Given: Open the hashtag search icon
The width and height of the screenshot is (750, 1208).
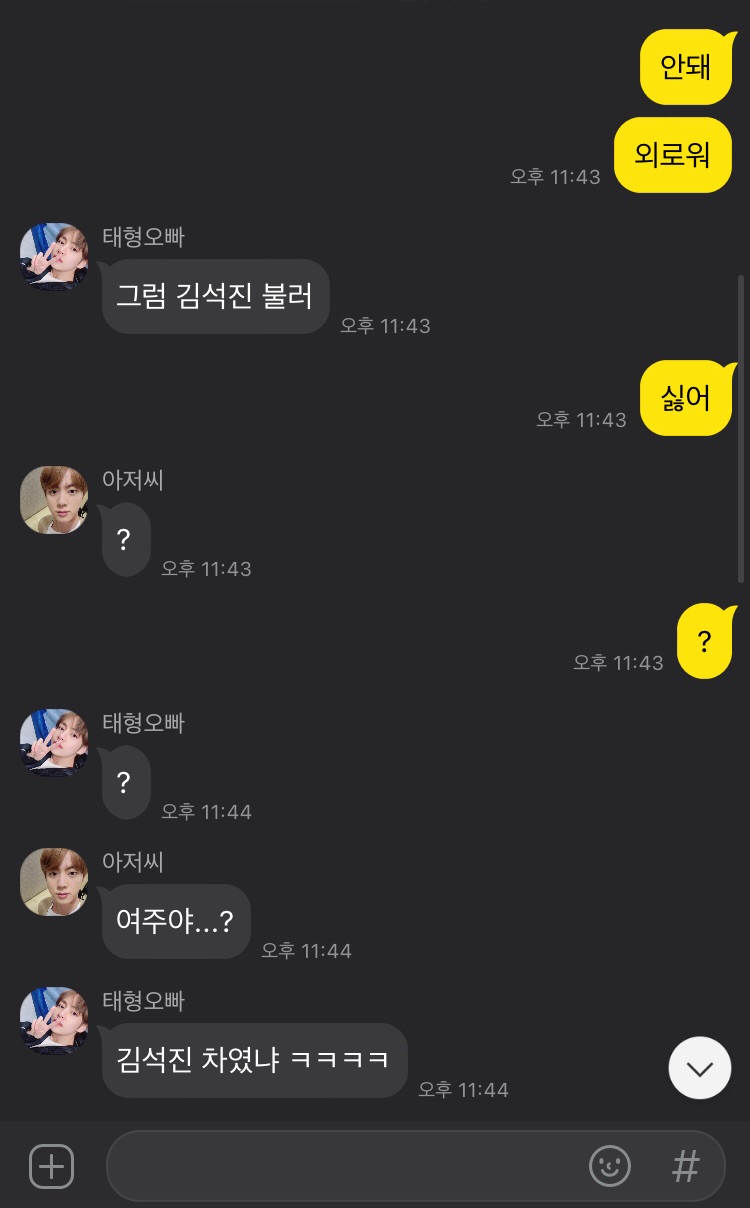Looking at the screenshot, I should point(686,1166).
